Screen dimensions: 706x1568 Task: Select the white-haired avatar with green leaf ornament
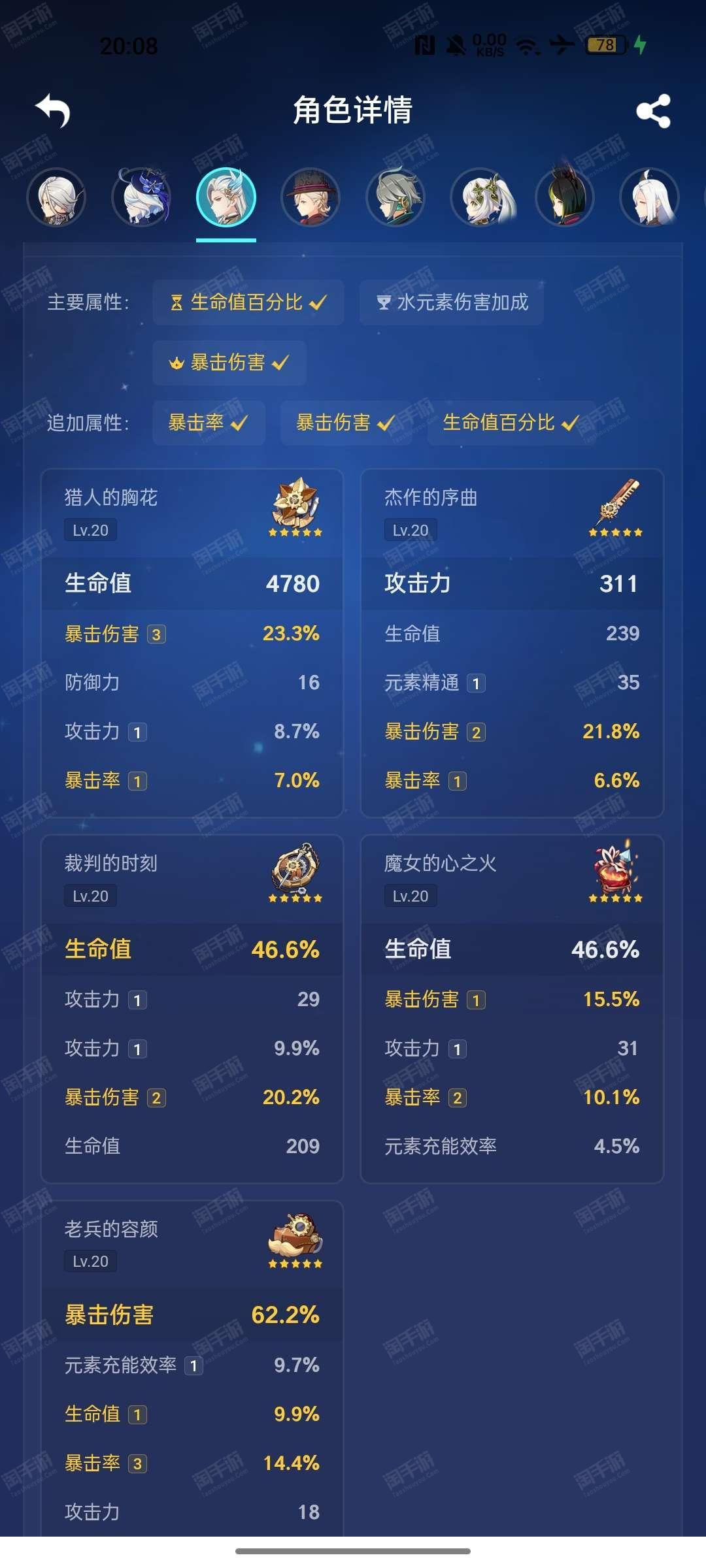tap(480, 197)
